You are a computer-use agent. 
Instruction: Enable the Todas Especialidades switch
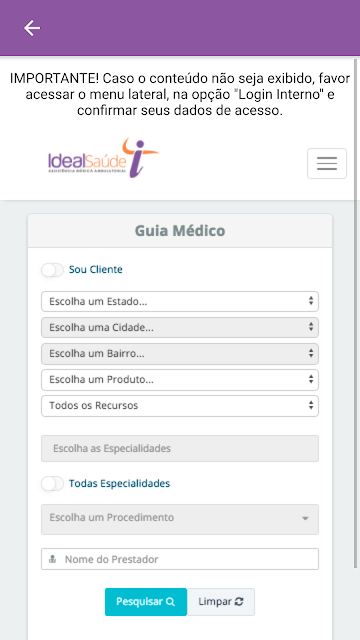point(53,484)
